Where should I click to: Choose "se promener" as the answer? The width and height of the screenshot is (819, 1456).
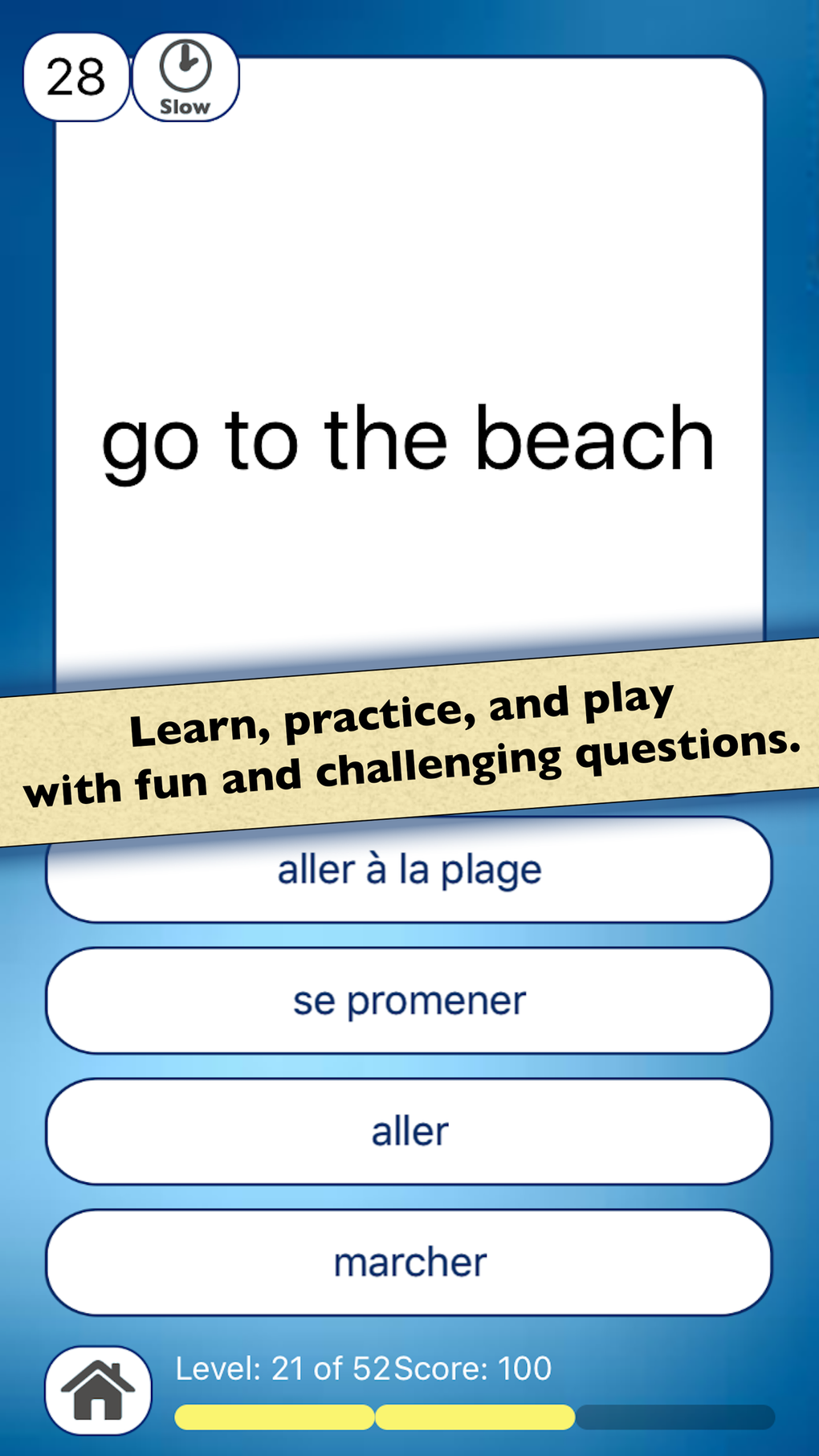[x=409, y=1001]
